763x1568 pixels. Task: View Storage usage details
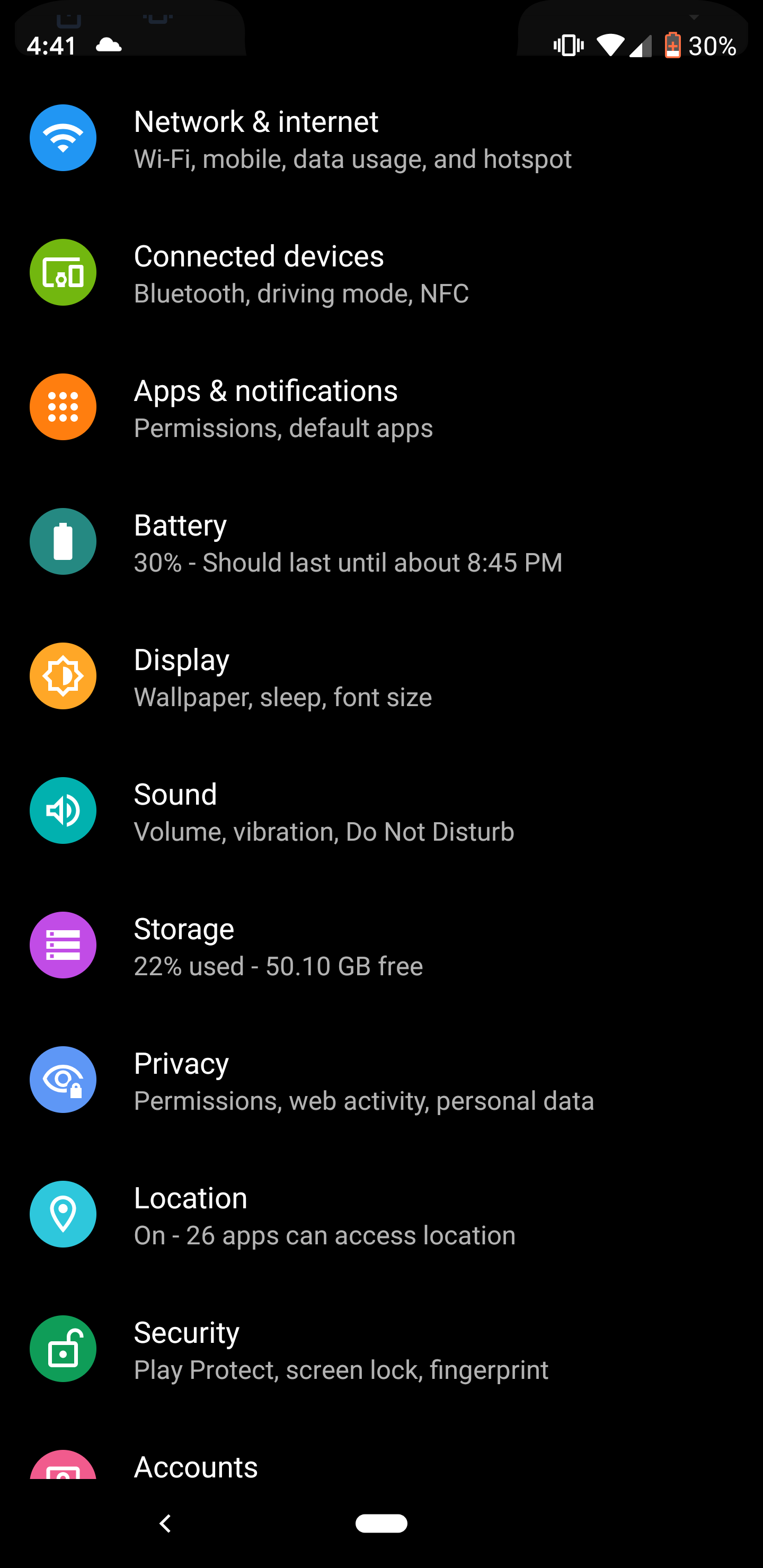381,946
